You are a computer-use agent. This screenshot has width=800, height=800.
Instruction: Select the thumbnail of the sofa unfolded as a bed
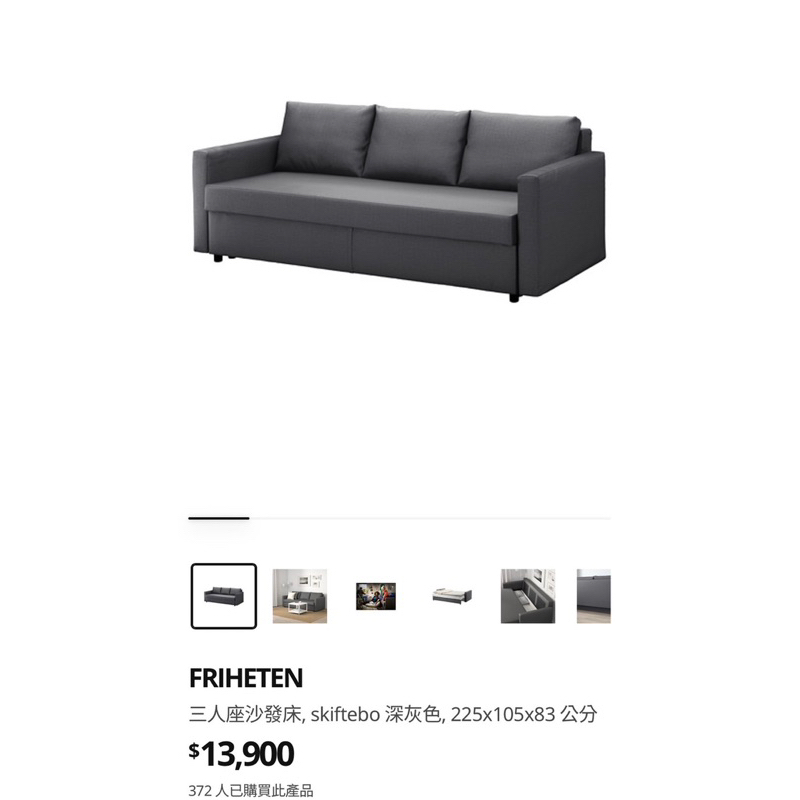[x=452, y=596]
